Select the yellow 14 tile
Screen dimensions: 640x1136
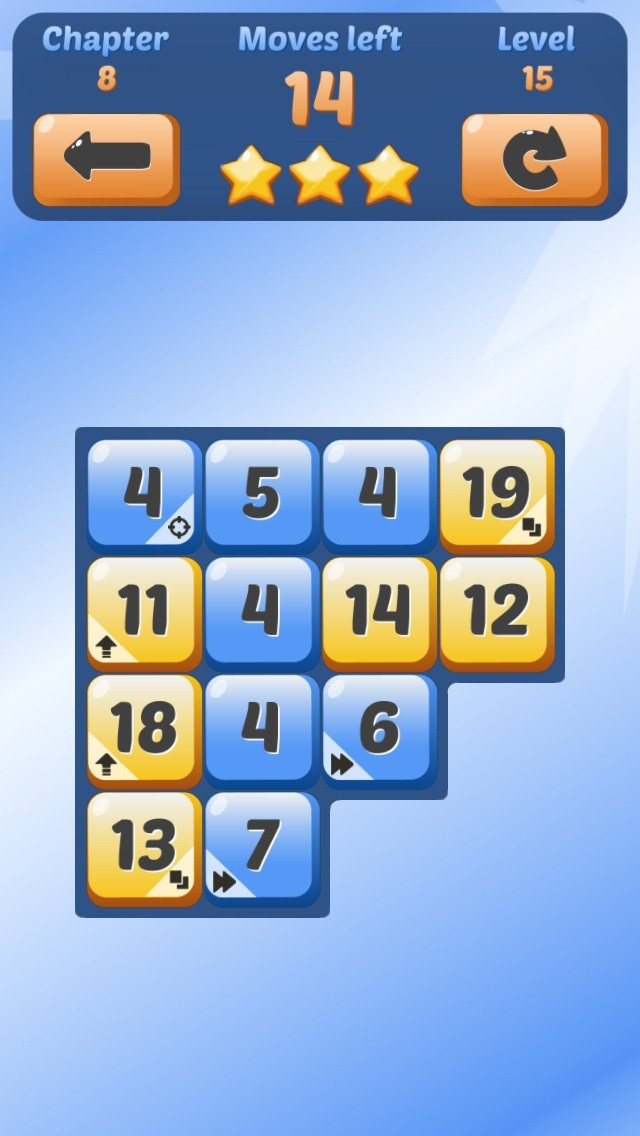pyautogui.click(x=379, y=614)
